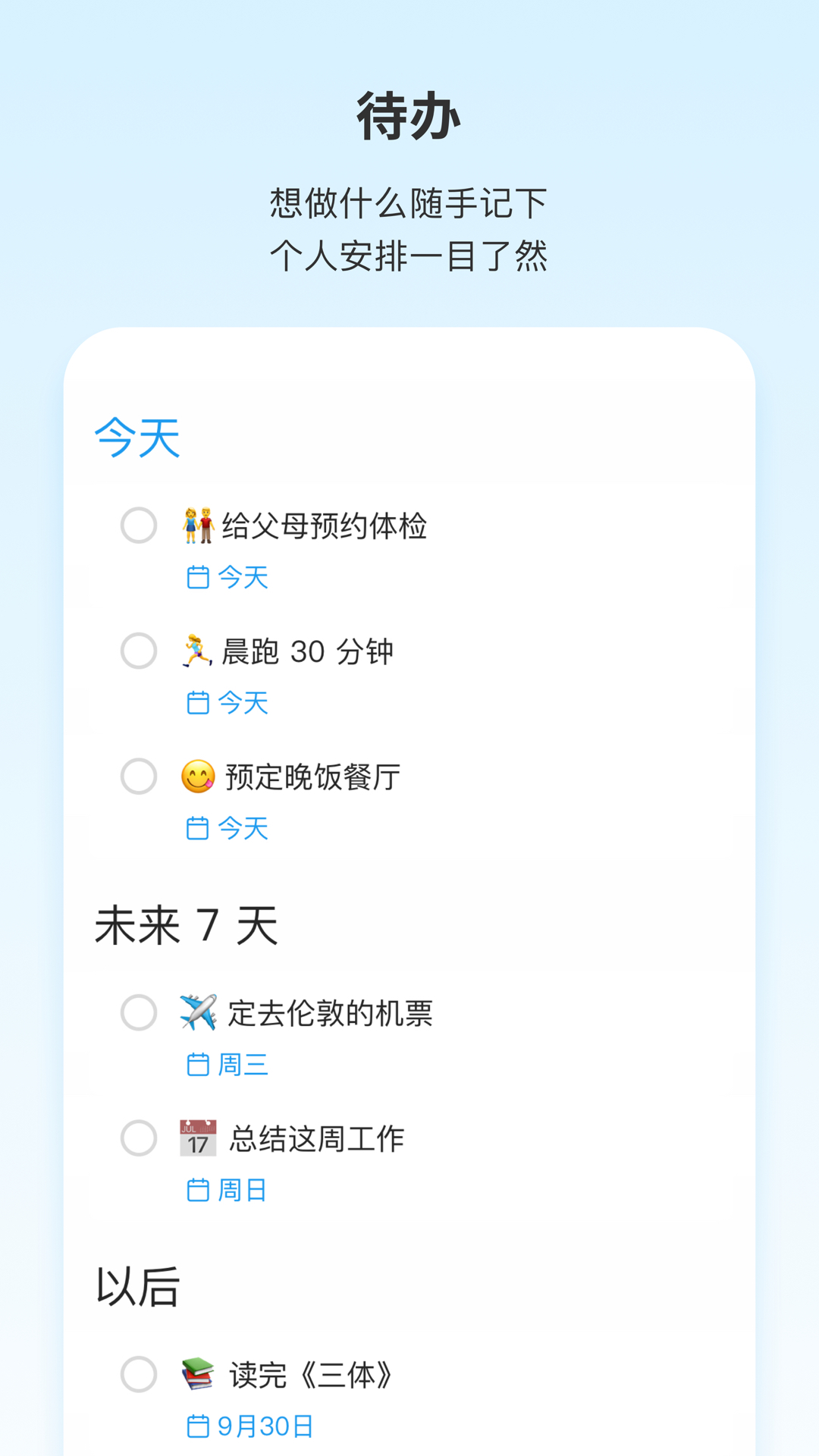
Task: Check off the 定去伦敦的机票 todo
Action: pos(138,1012)
